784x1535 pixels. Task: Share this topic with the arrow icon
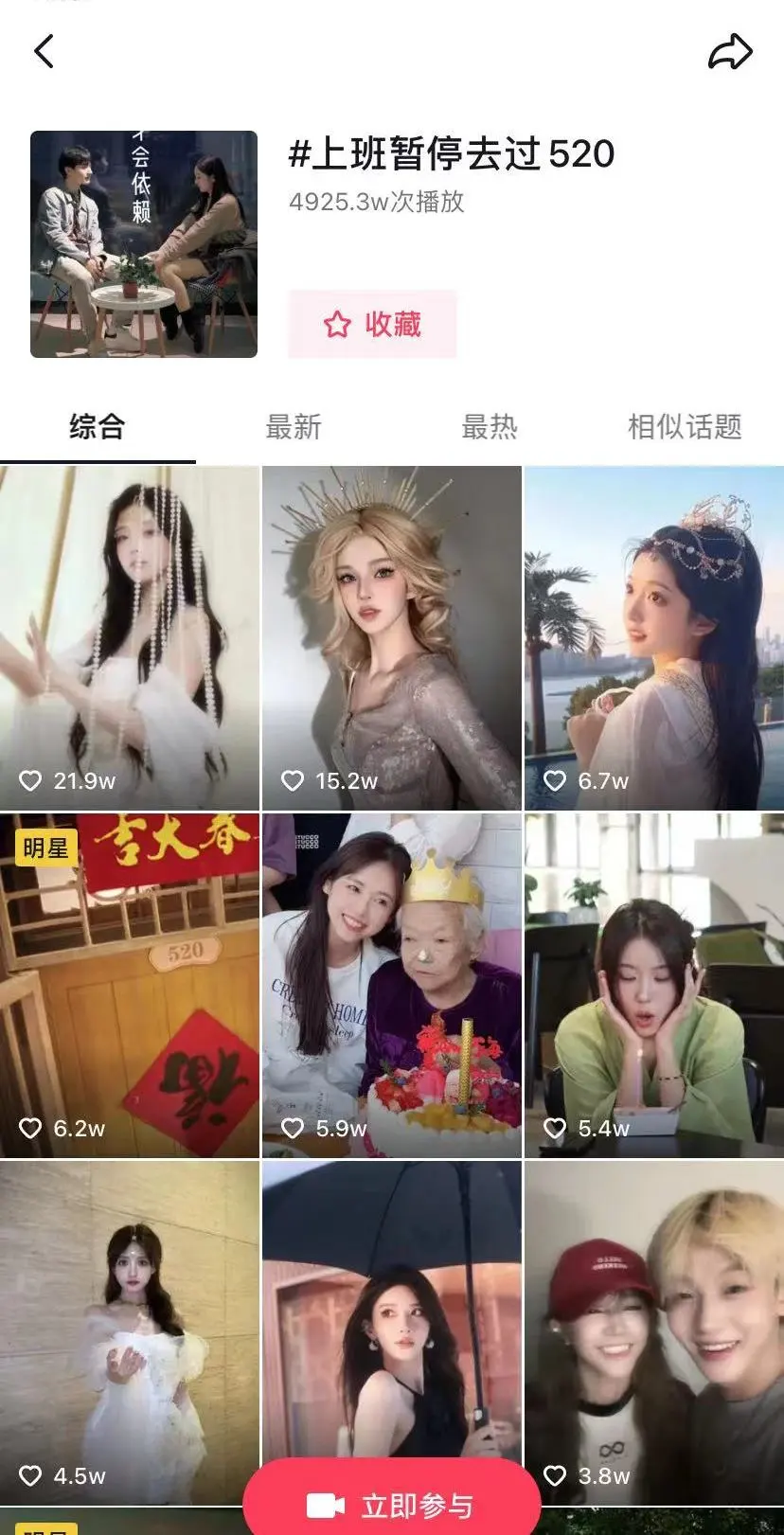pyautogui.click(x=730, y=53)
